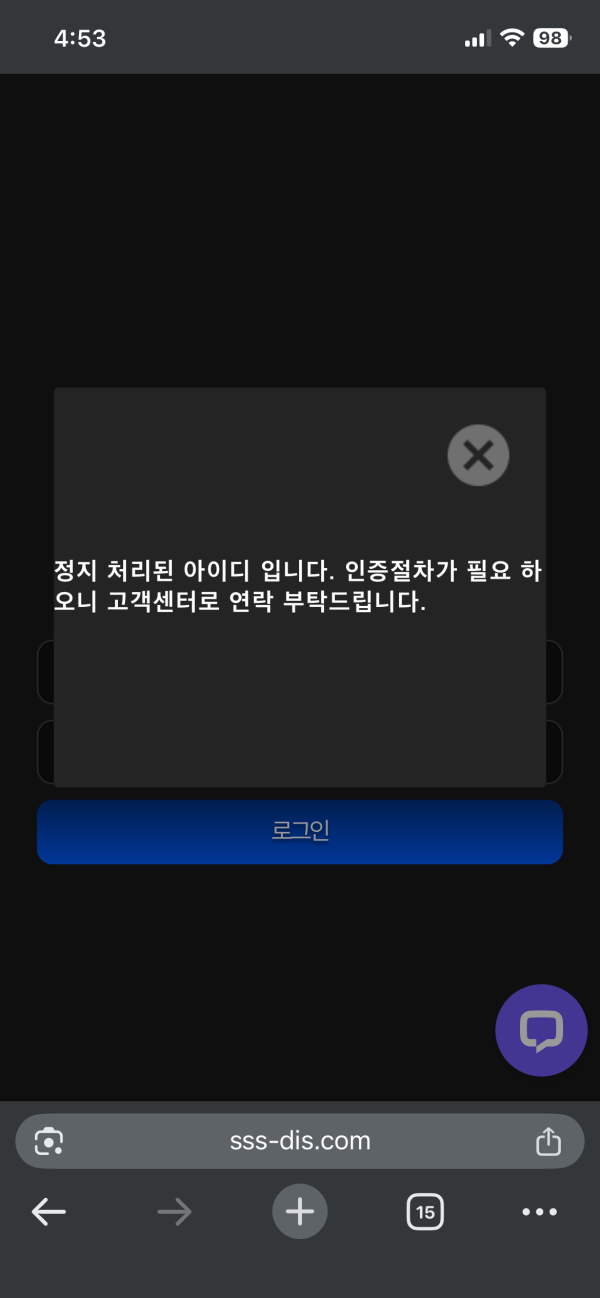Share the current page
This screenshot has height=1298, width=600.
[548, 1141]
